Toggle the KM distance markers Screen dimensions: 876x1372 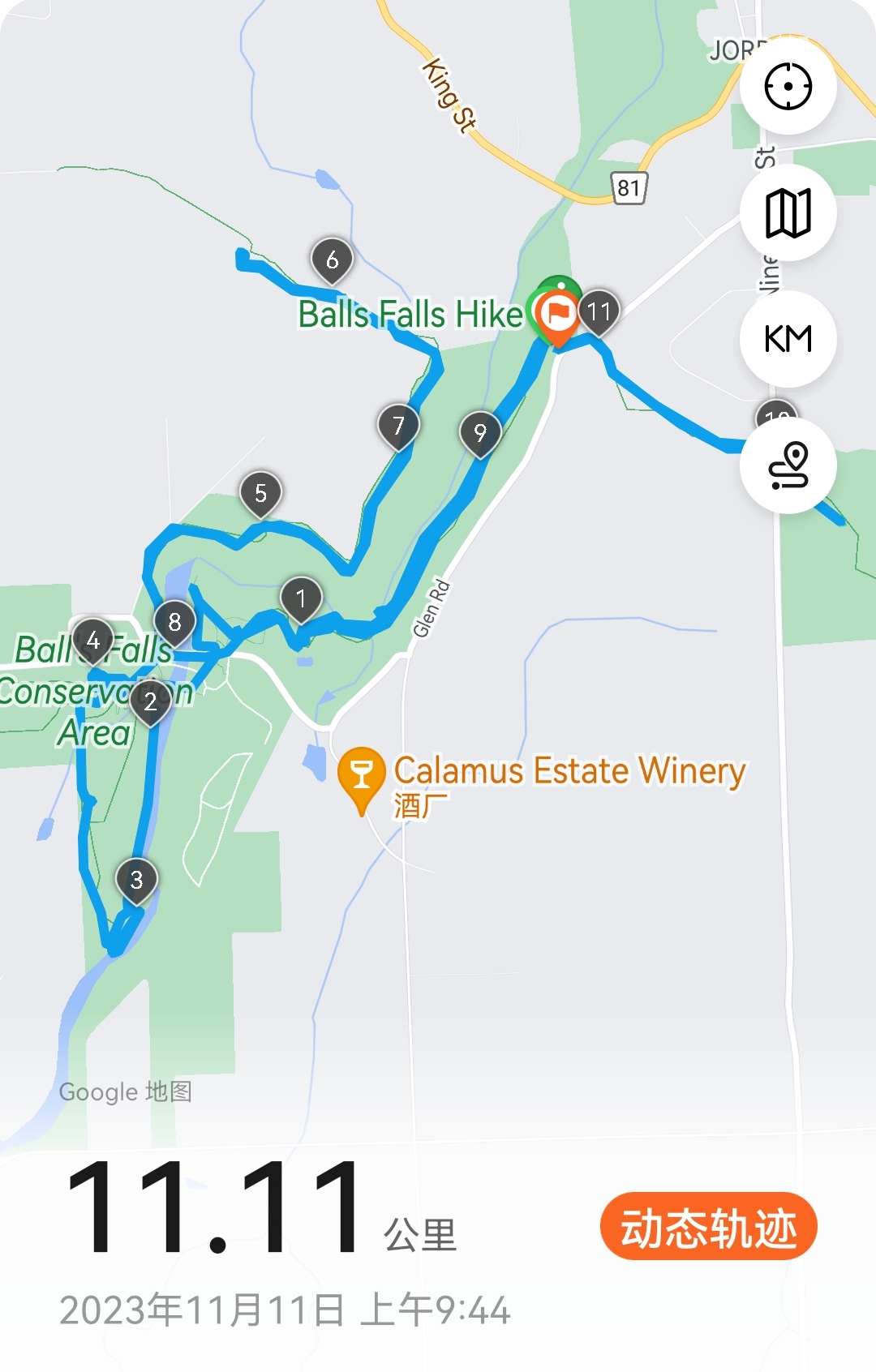(788, 339)
